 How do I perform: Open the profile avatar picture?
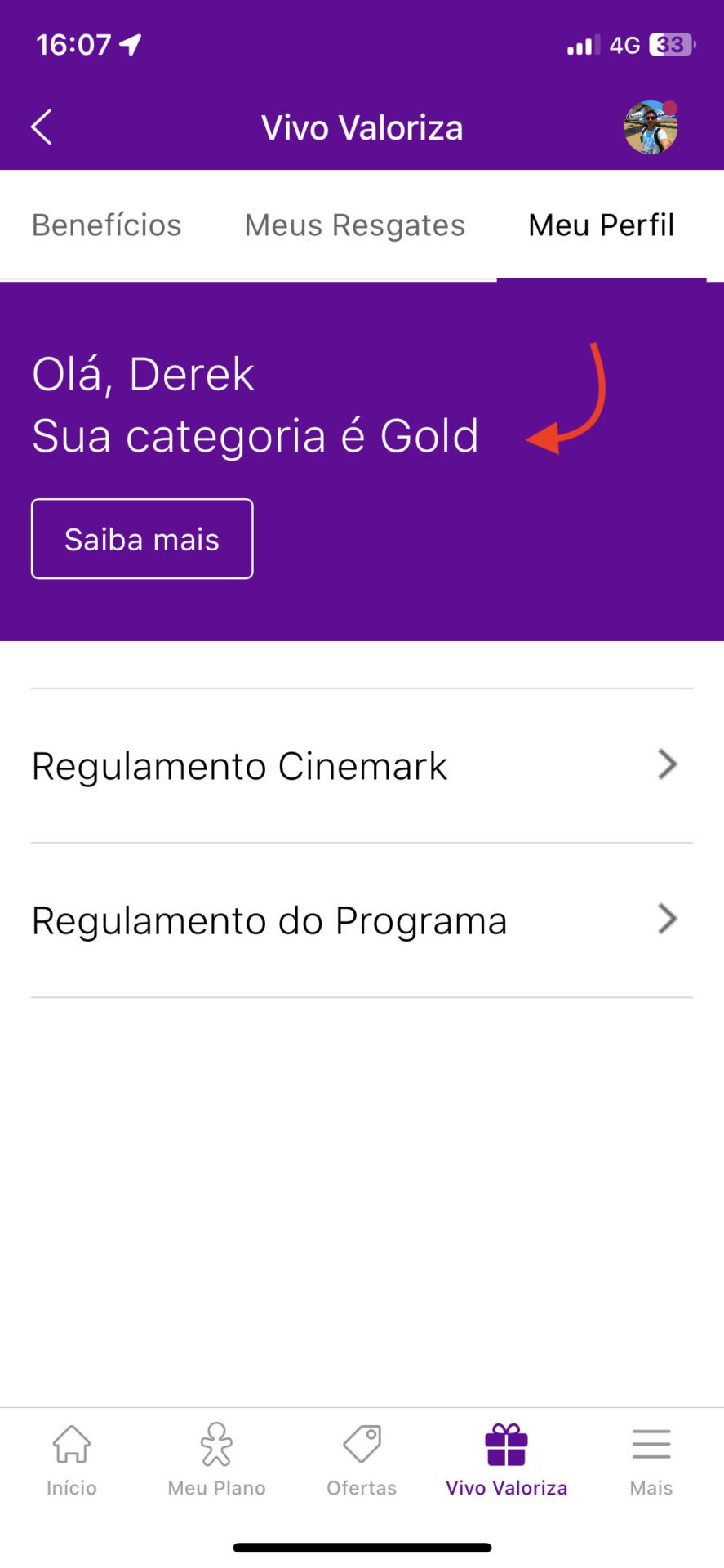(651, 127)
